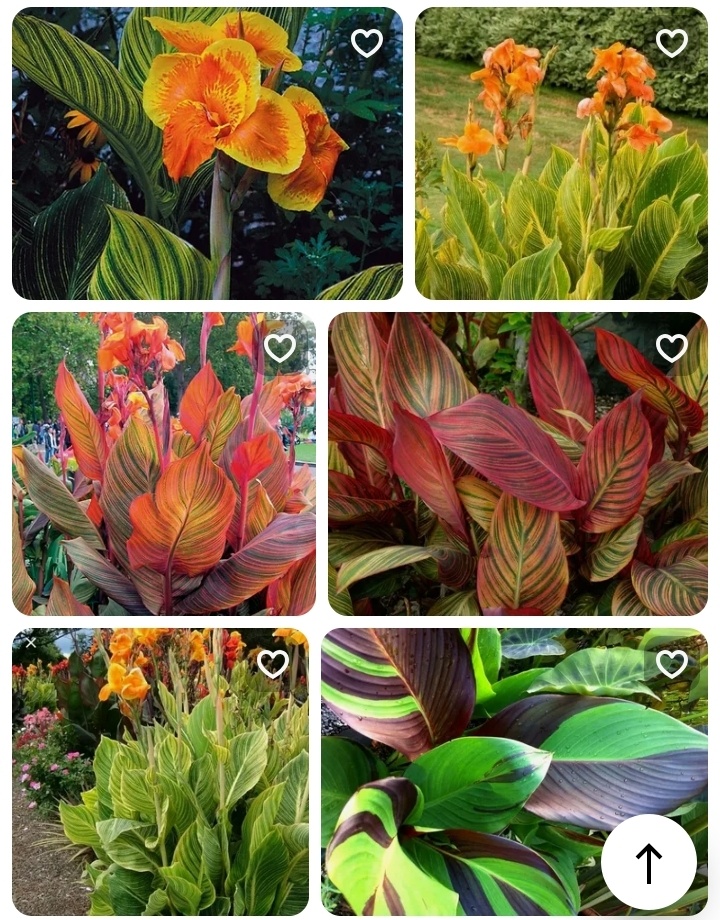Favorite the orange-leaved canna with orange flowers
Image resolution: width=720 pixels, height=920 pixels.
tap(280, 348)
